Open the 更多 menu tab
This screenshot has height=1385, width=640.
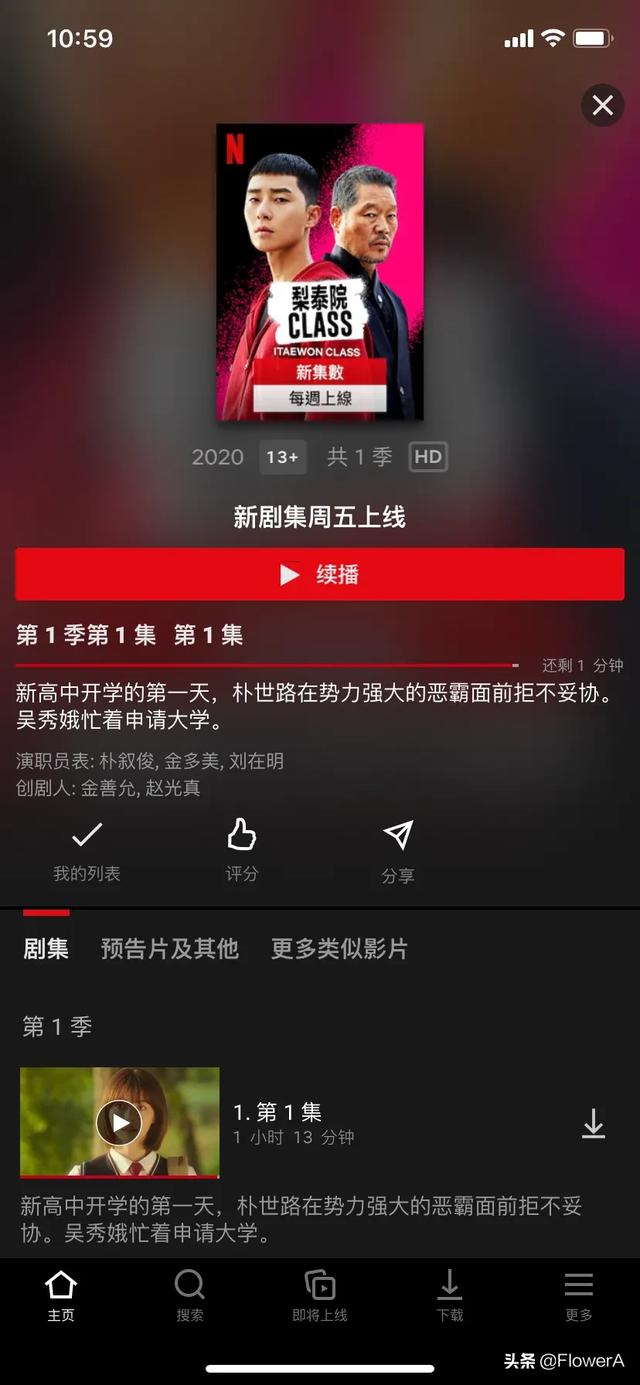578,1297
